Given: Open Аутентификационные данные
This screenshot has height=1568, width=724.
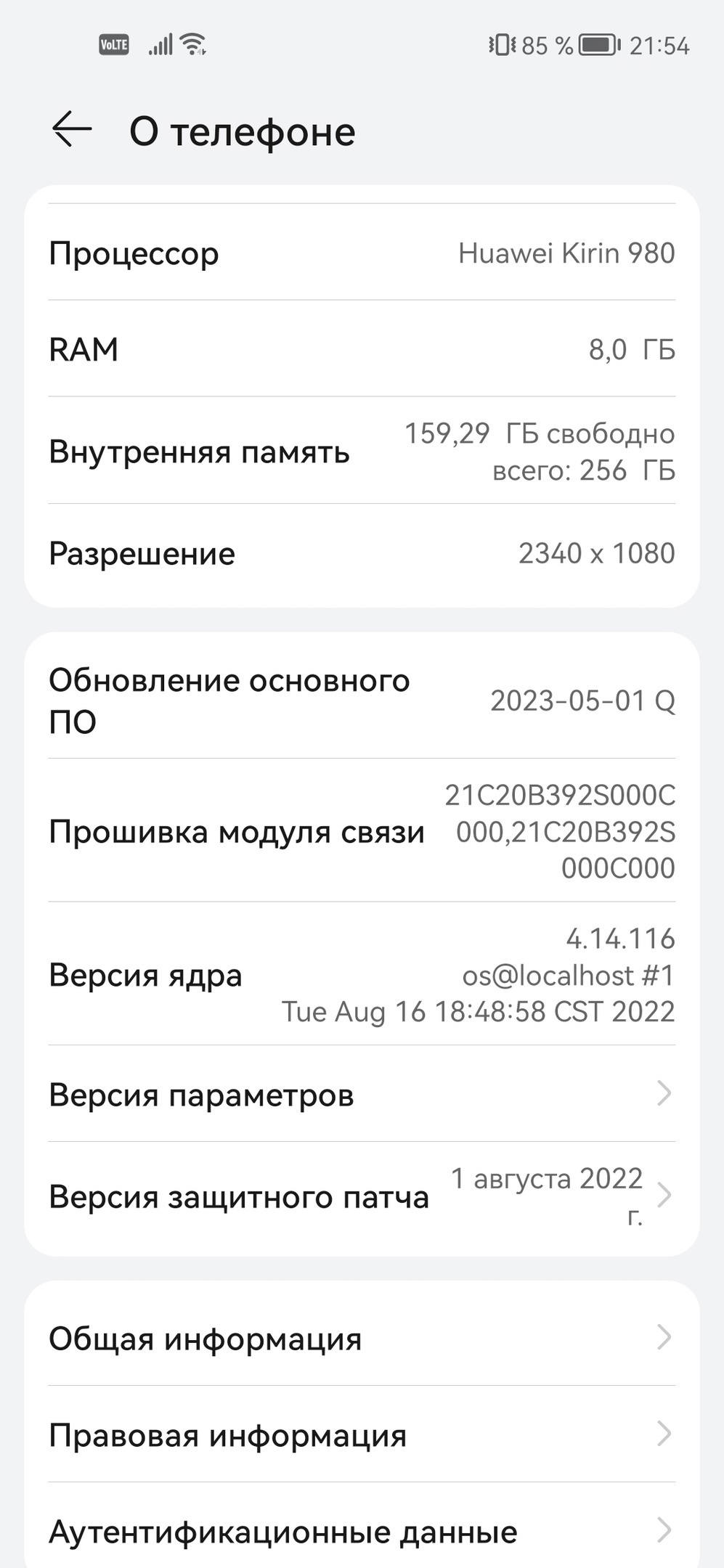Looking at the screenshot, I should click(x=362, y=1530).
